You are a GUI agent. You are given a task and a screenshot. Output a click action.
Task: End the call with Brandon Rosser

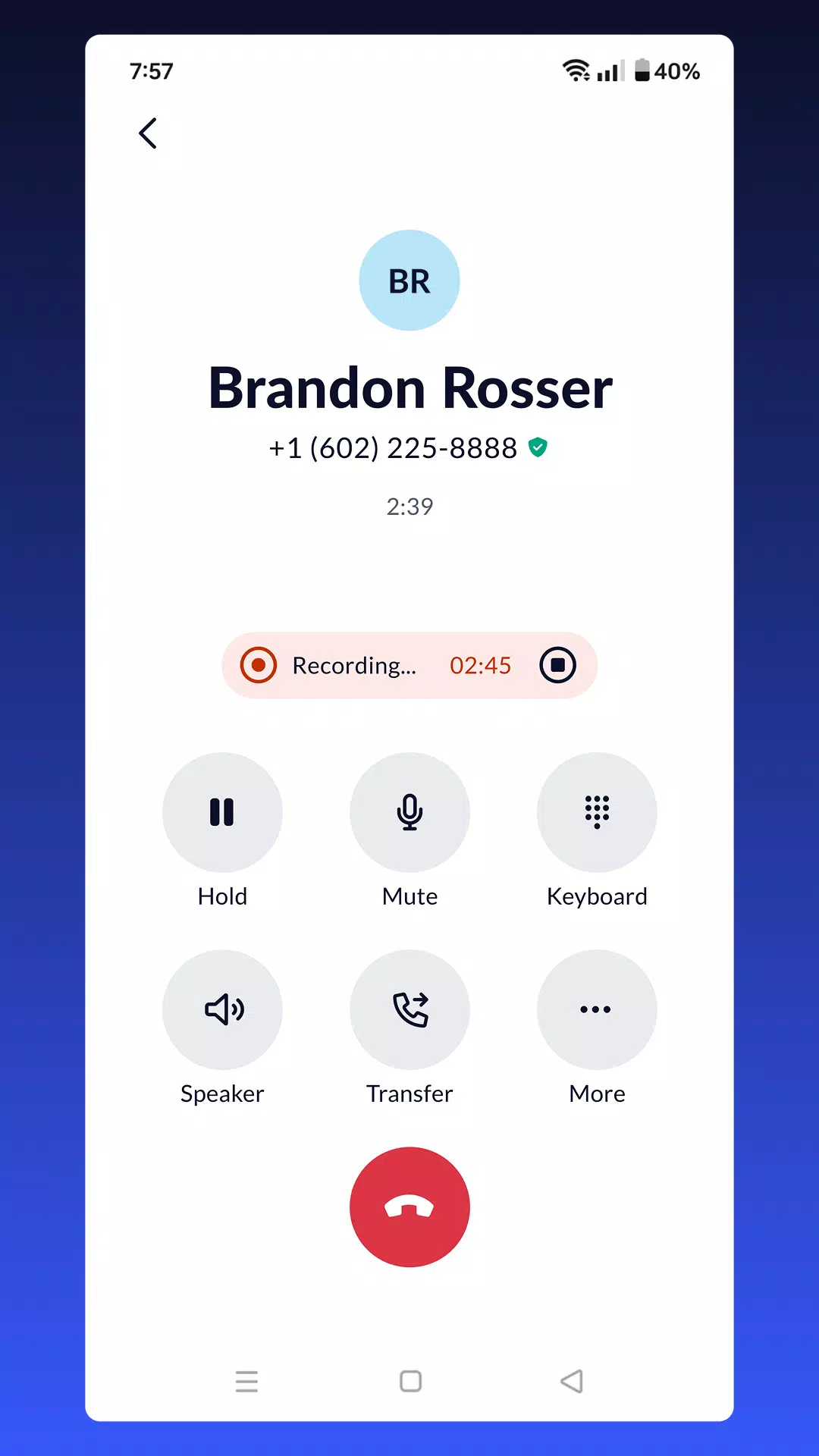[x=409, y=1207]
